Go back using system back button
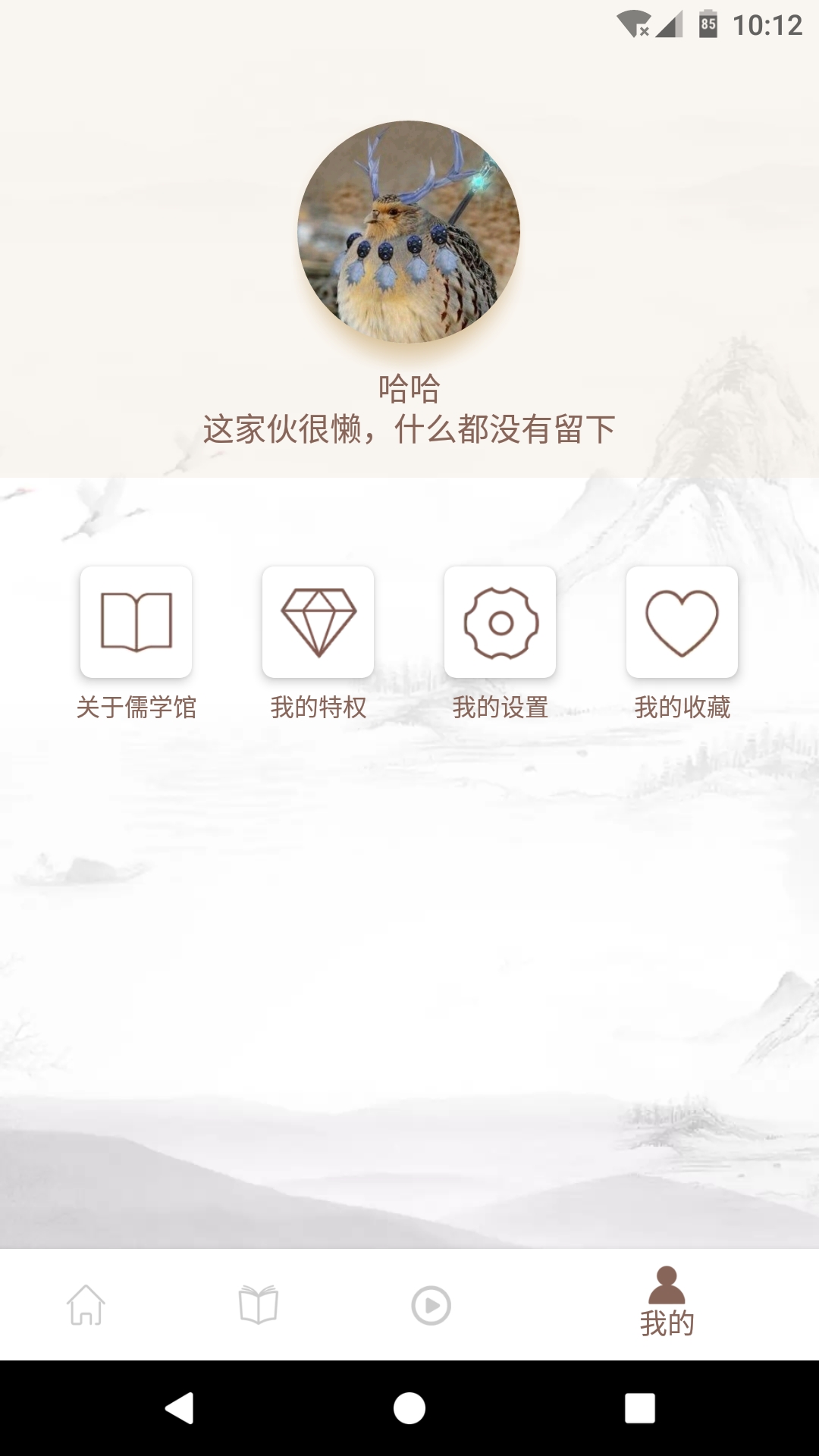The height and width of the screenshot is (1456, 819). (x=180, y=1408)
